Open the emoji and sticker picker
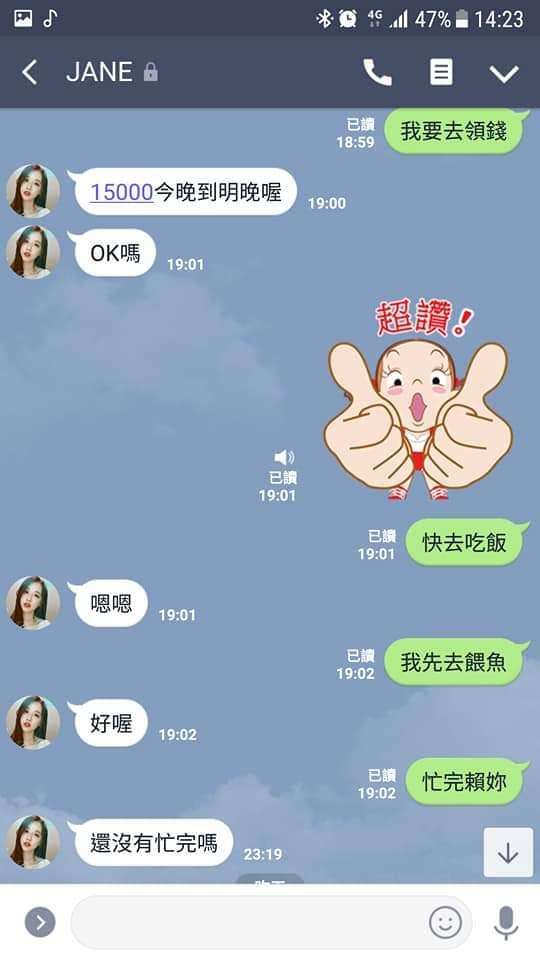 click(x=445, y=922)
